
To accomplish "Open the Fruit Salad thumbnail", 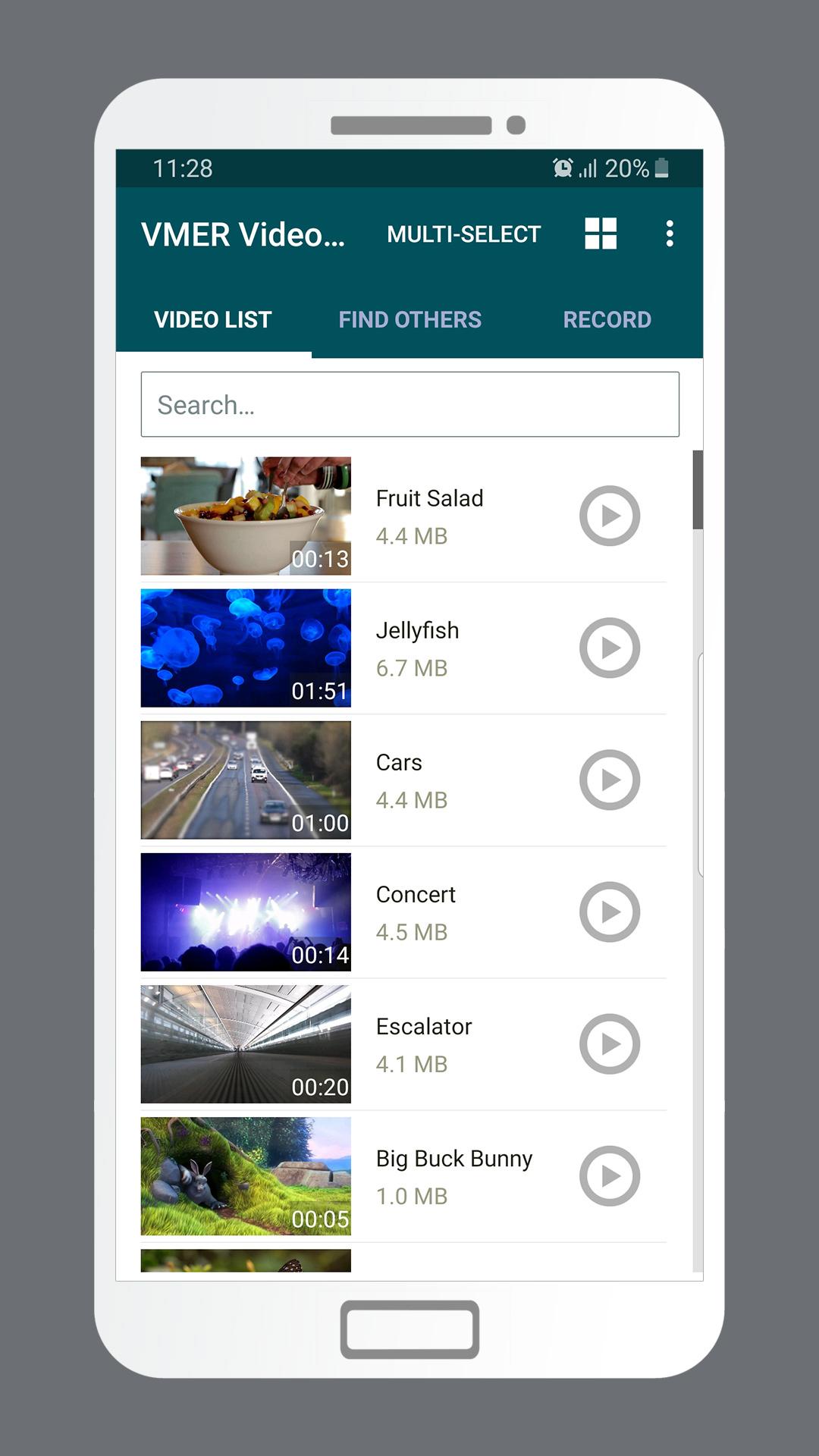I will (x=245, y=516).
